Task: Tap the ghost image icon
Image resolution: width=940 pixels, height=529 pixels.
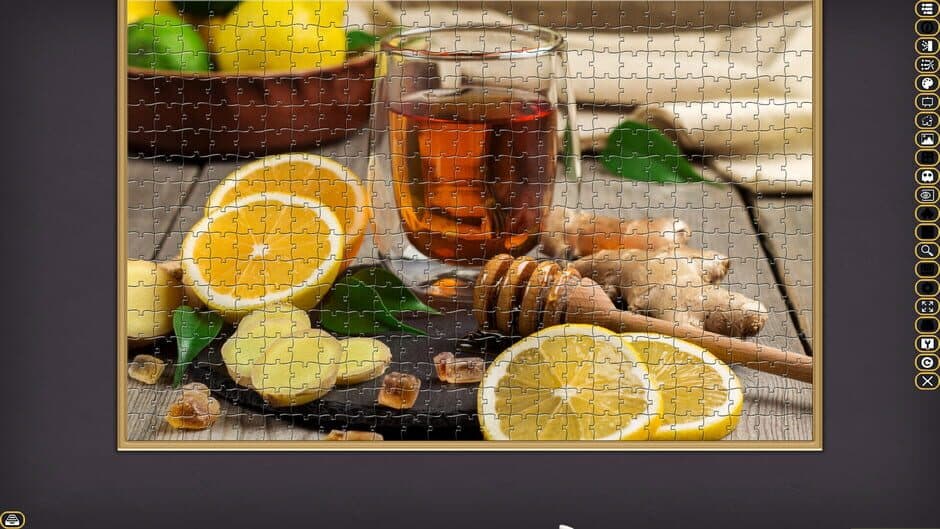Action: [x=927, y=176]
